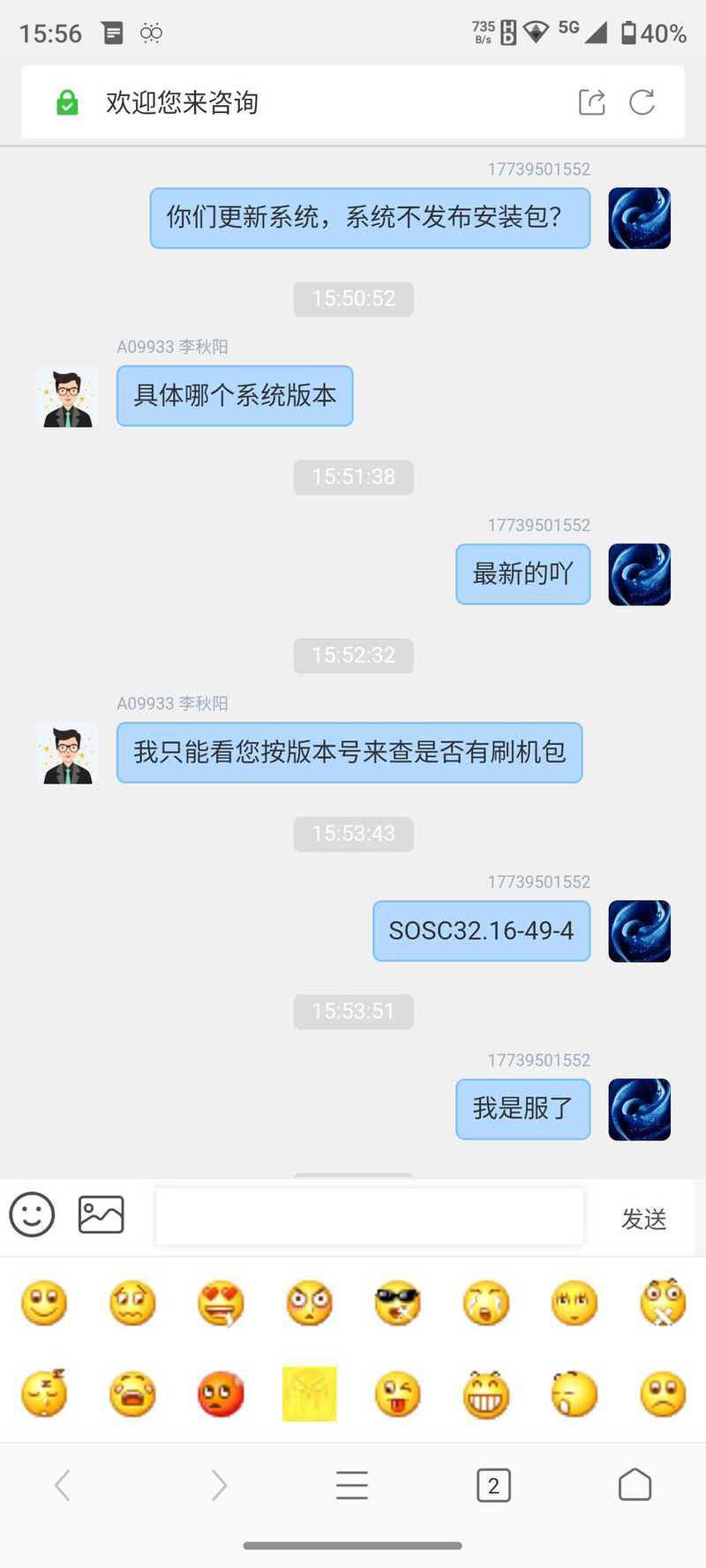Tap 发送 to send the message
706x1568 pixels.
[644, 1219]
